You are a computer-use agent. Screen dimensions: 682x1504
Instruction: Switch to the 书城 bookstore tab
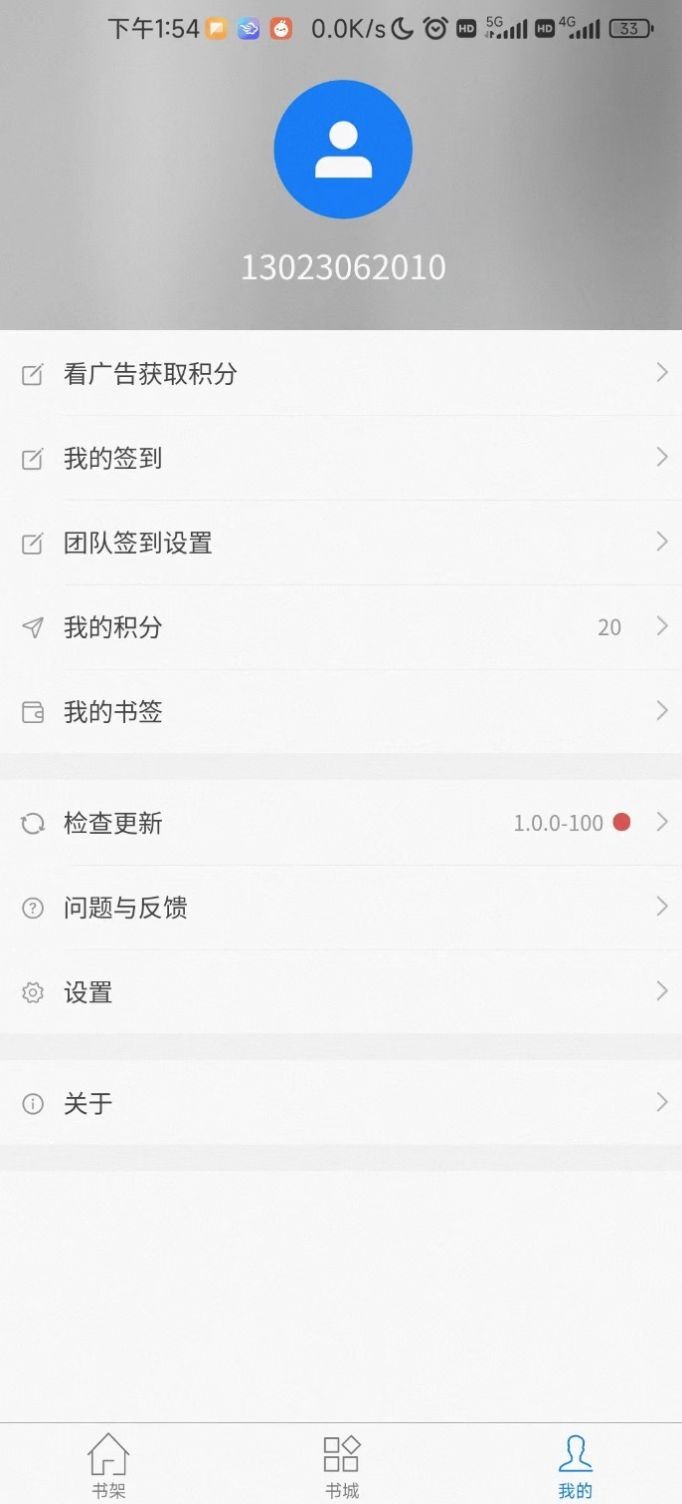341,1465
